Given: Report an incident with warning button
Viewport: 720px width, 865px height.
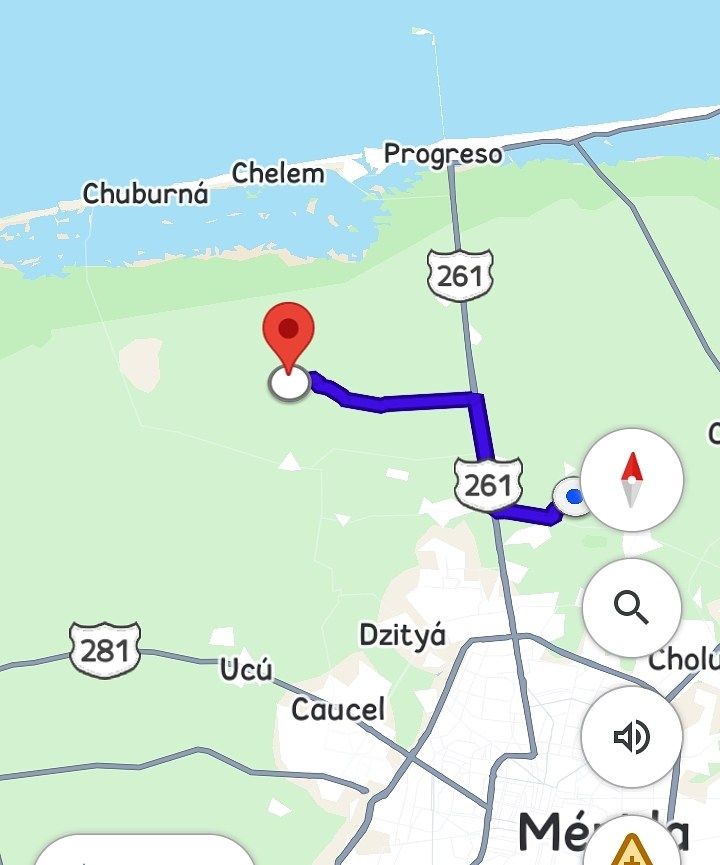Looking at the screenshot, I should [631, 848].
